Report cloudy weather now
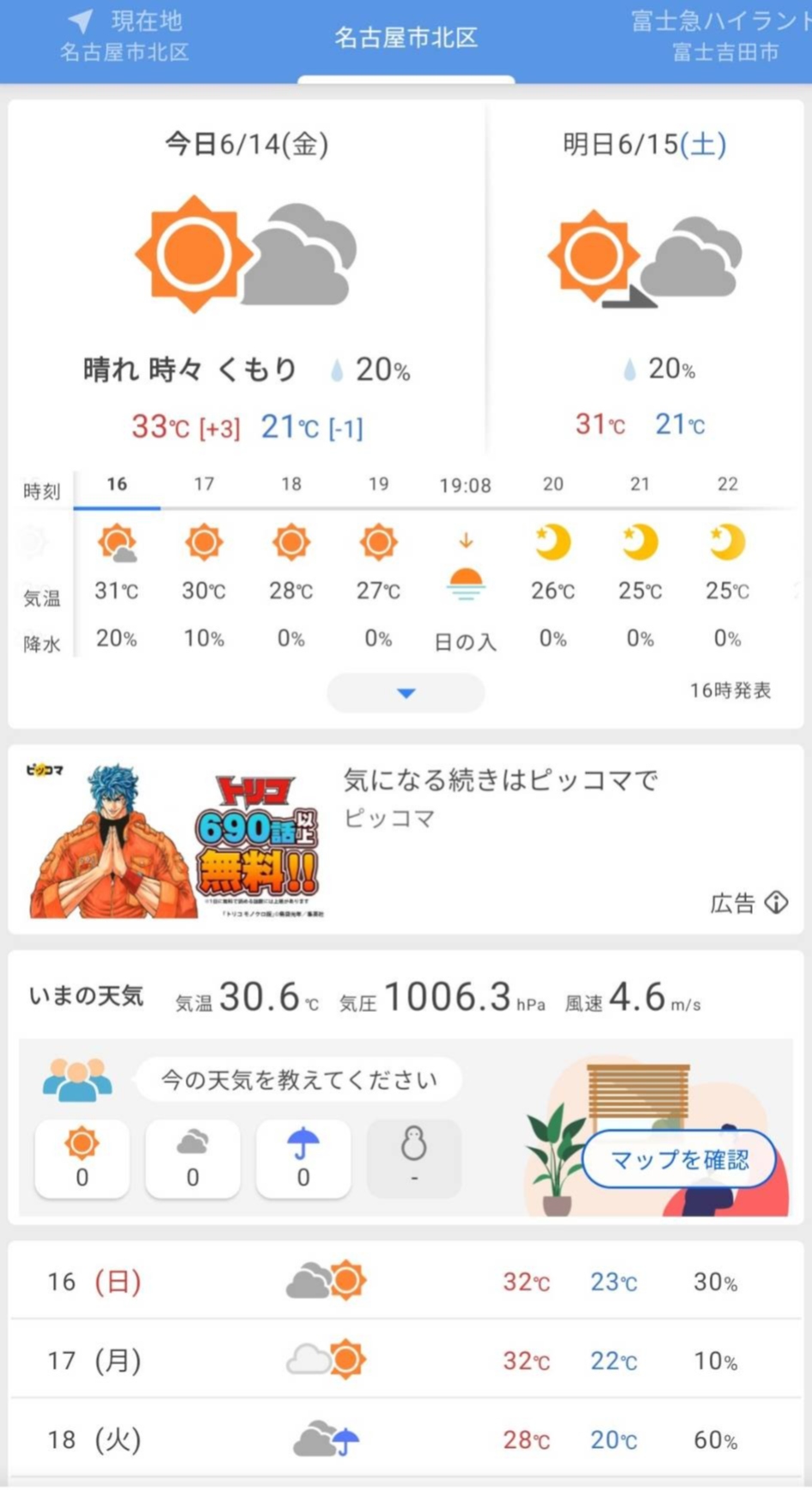The image size is (812, 1490). click(x=192, y=1158)
